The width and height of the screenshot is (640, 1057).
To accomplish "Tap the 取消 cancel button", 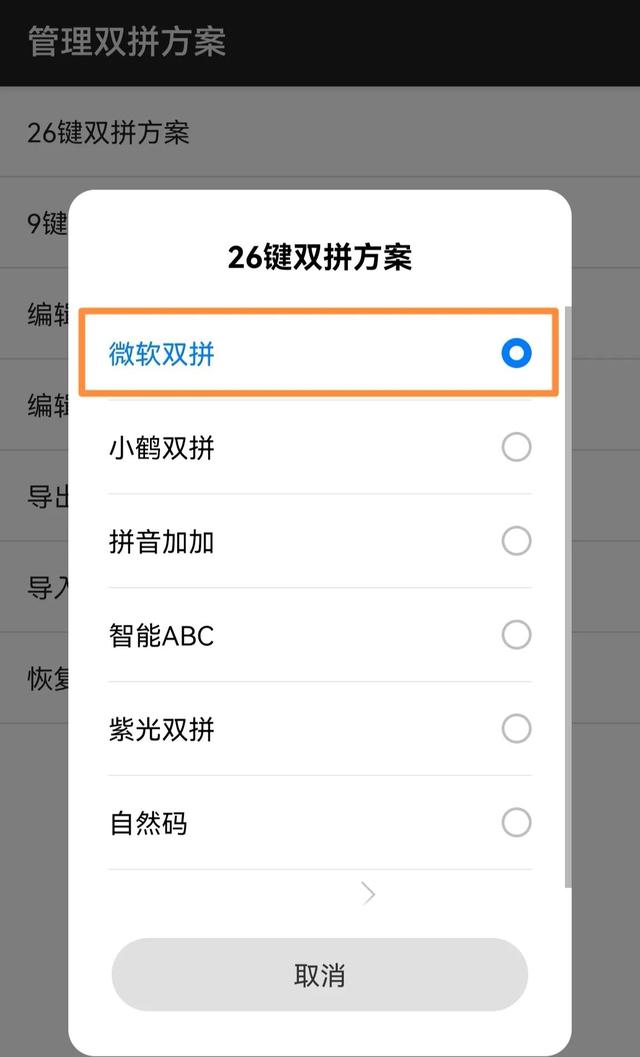I will tap(319, 975).
